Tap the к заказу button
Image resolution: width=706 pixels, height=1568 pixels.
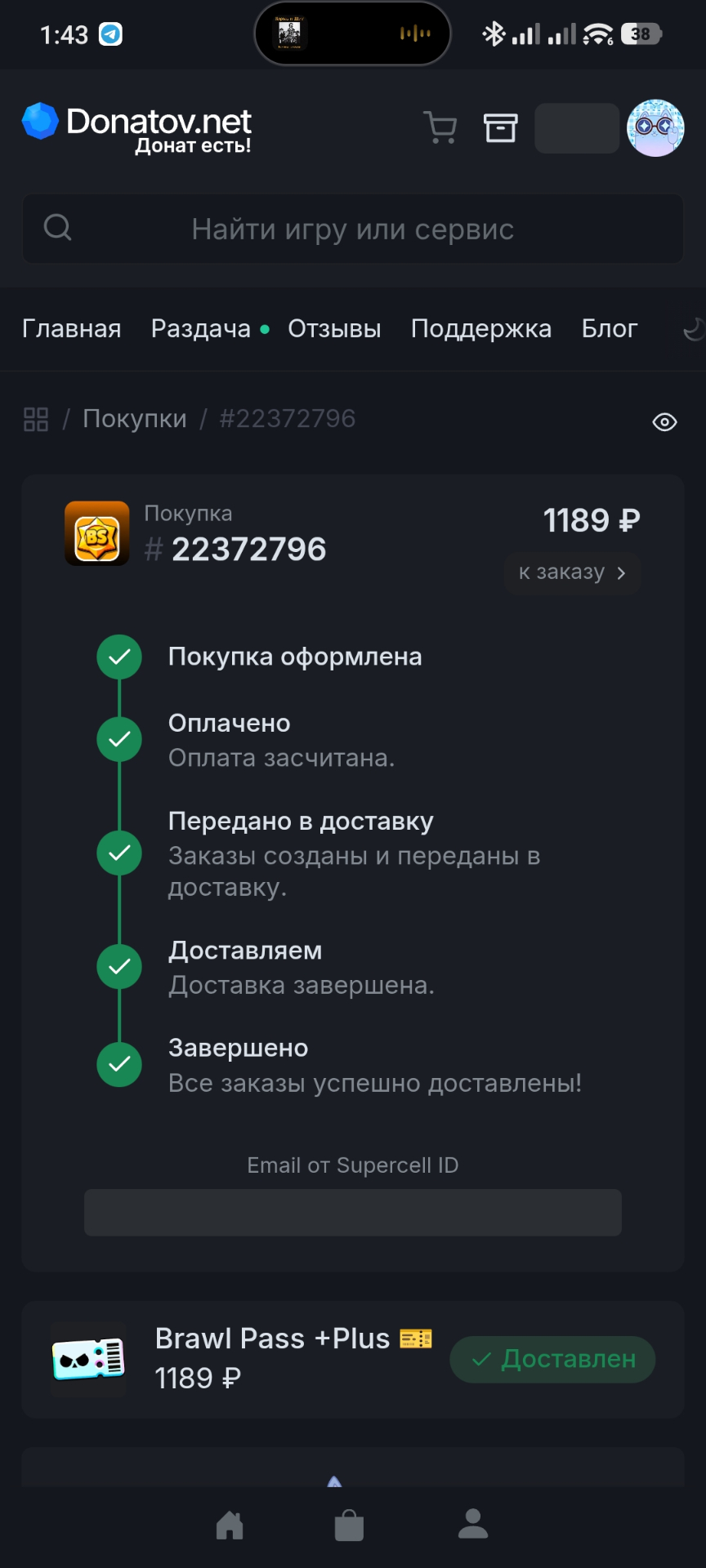[572, 572]
